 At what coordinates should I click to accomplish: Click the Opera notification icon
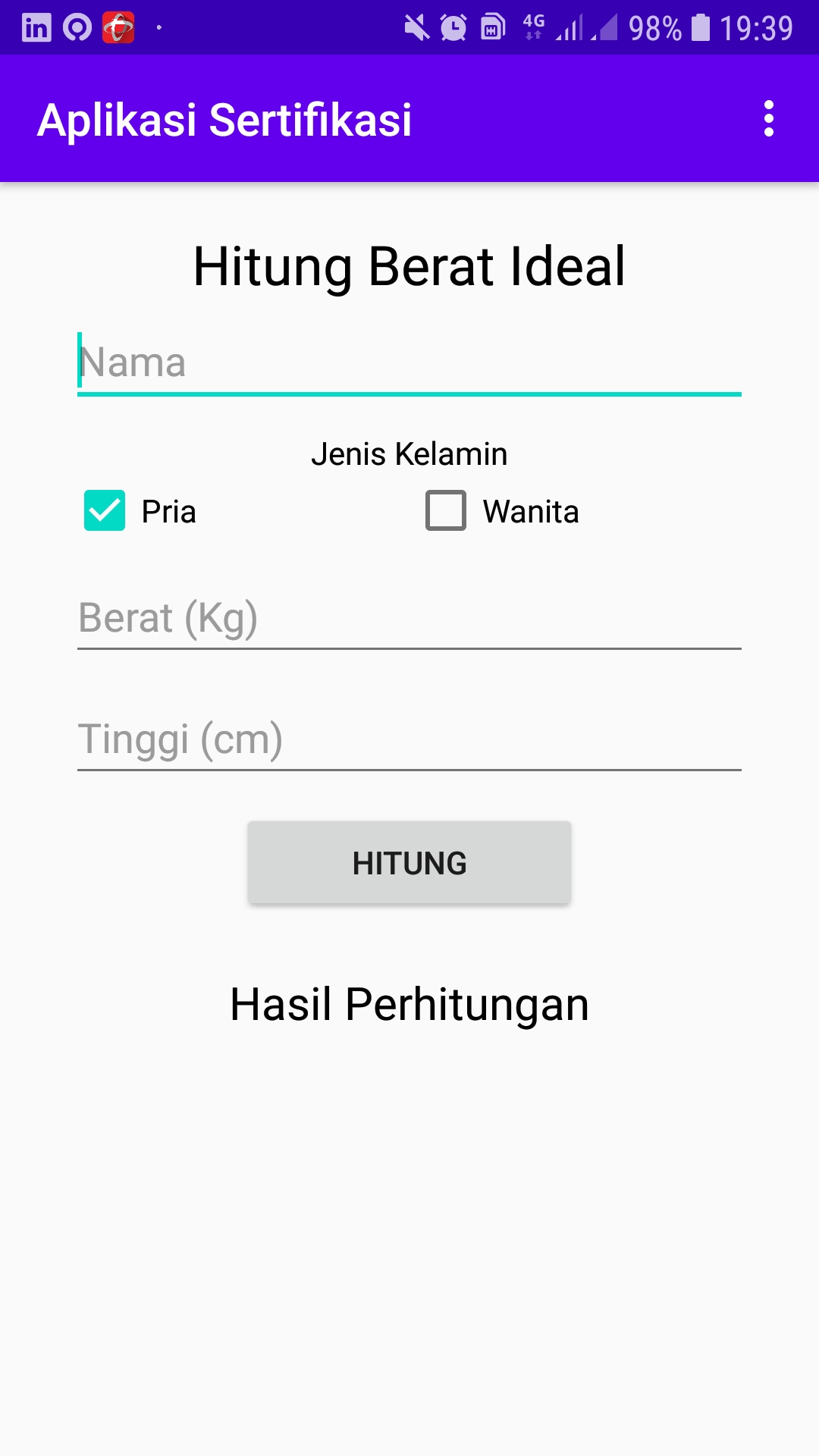(x=76, y=27)
